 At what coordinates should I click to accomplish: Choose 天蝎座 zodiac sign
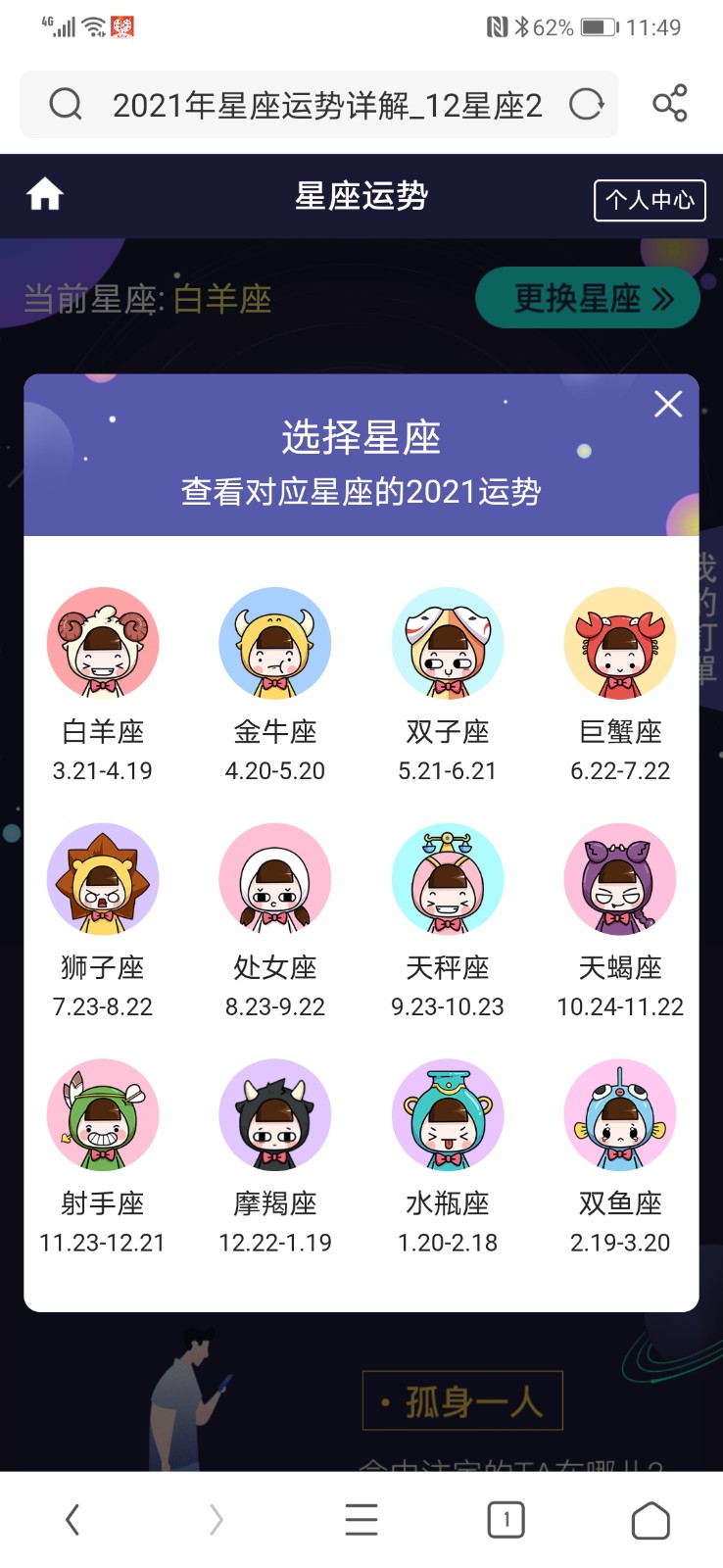click(620, 879)
